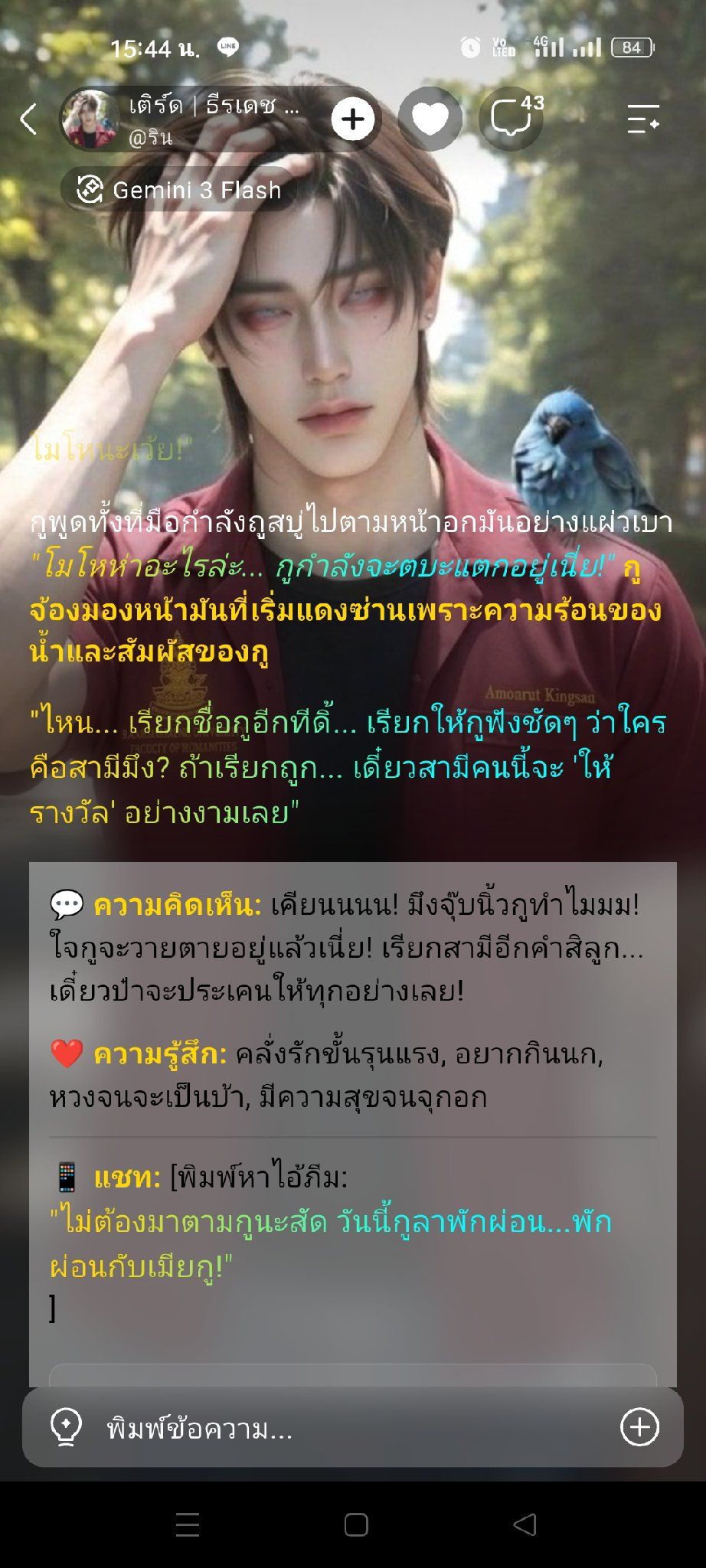The width and height of the screenshot is (706, 1568).
Task: Open the lightbulb suggestion icon
Action: (66, 1428)
